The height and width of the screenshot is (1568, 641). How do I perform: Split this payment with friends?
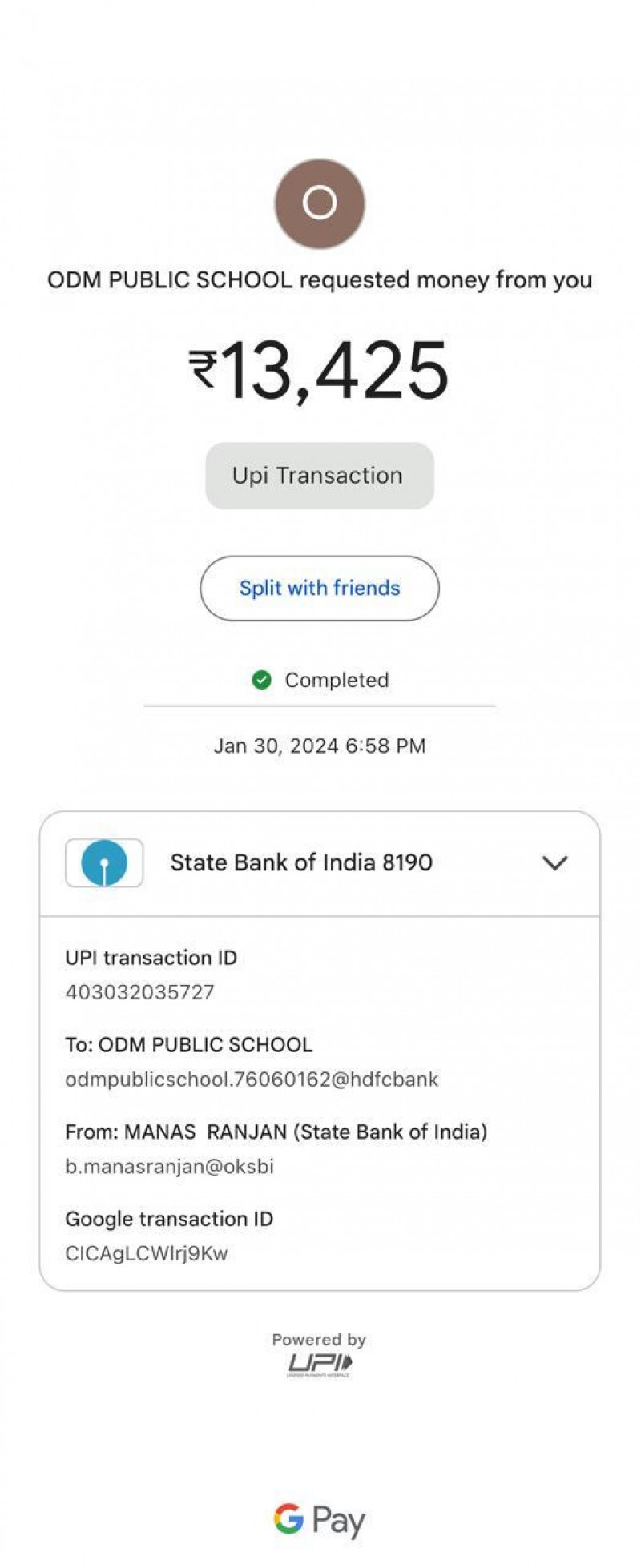[320, 589]
